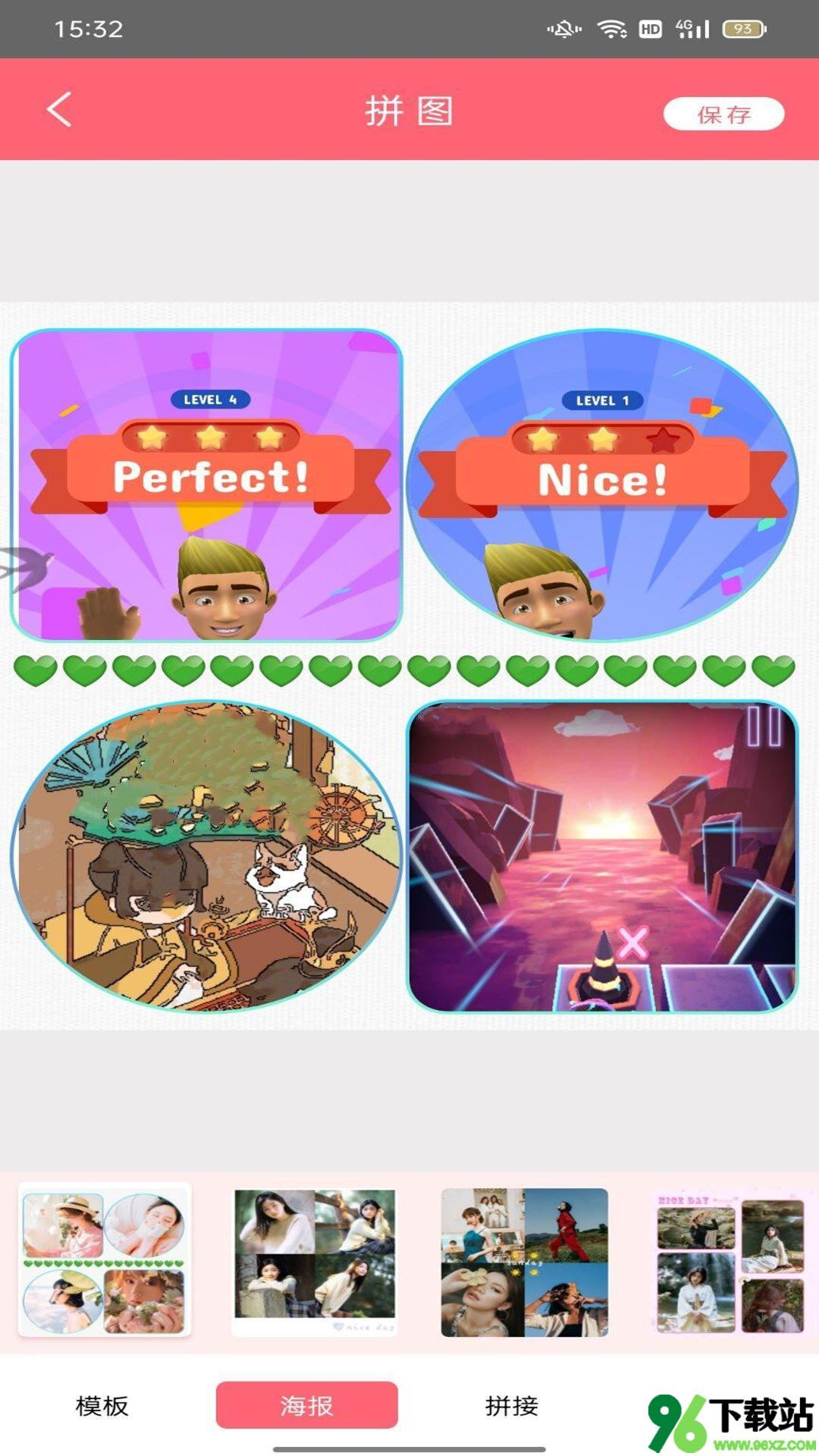This screenshot has width=819, height=1456.
Task: Switch to the 模板 tab
Action: point(102,1405)
